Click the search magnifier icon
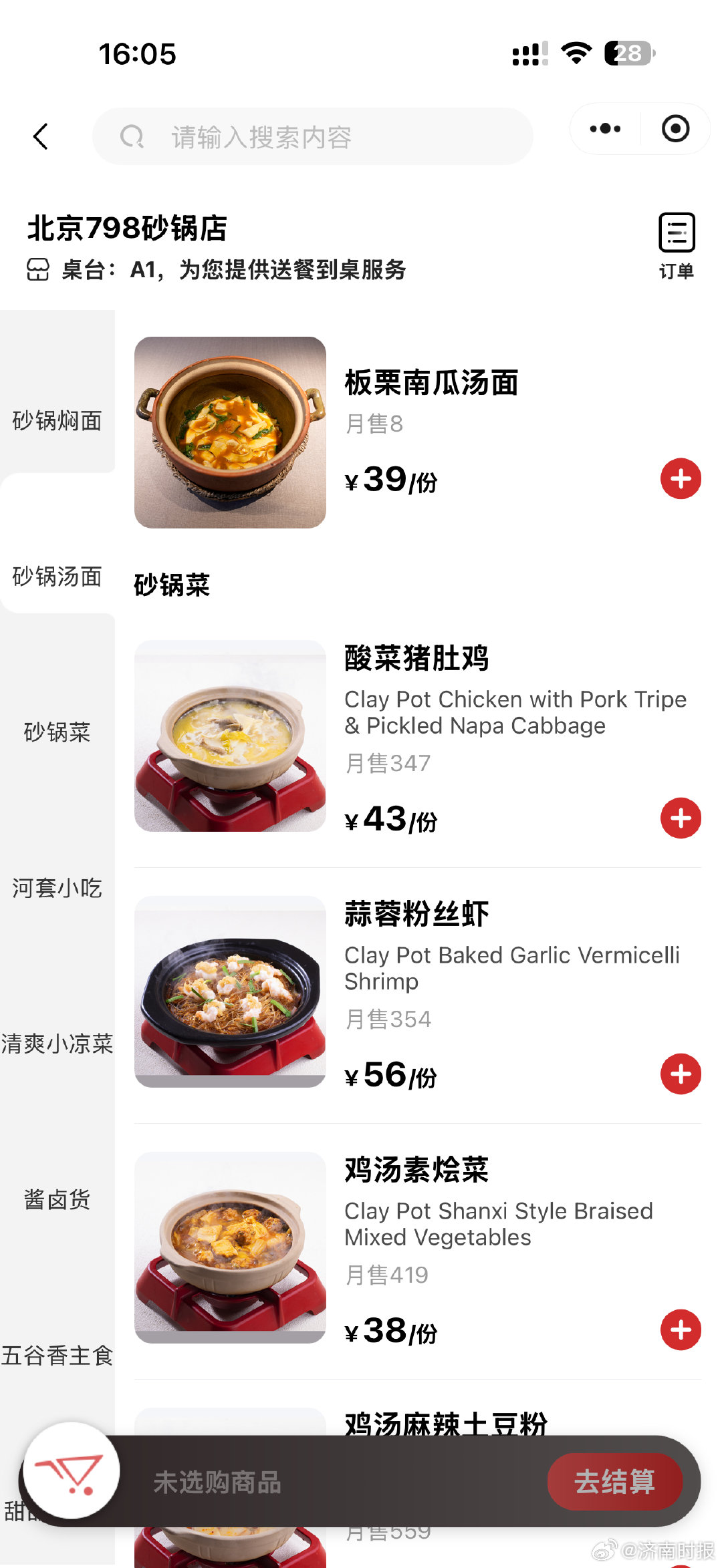The width and height of the screenshot is (722, 1568). click(133, 136)
